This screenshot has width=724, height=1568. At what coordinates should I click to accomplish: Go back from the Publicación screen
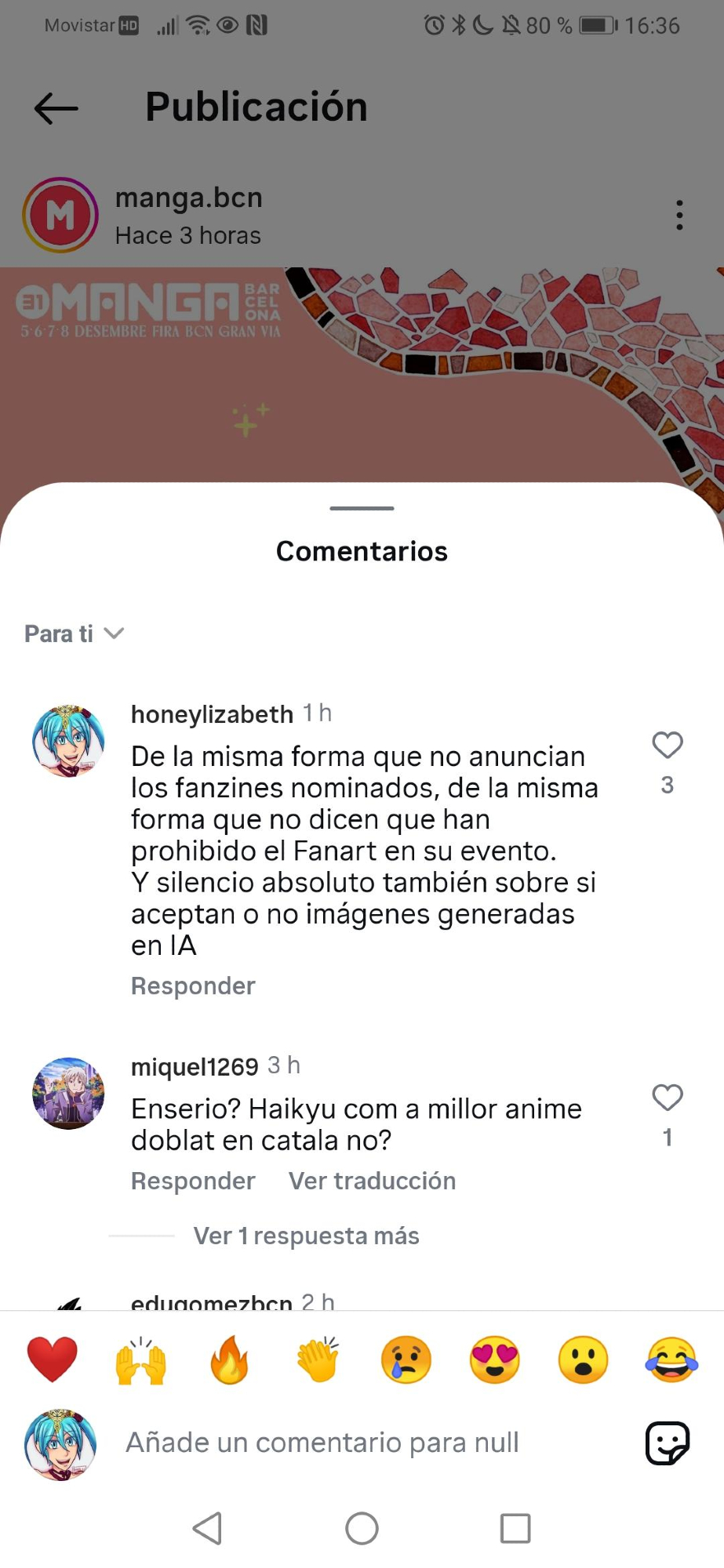coord(56,108)
